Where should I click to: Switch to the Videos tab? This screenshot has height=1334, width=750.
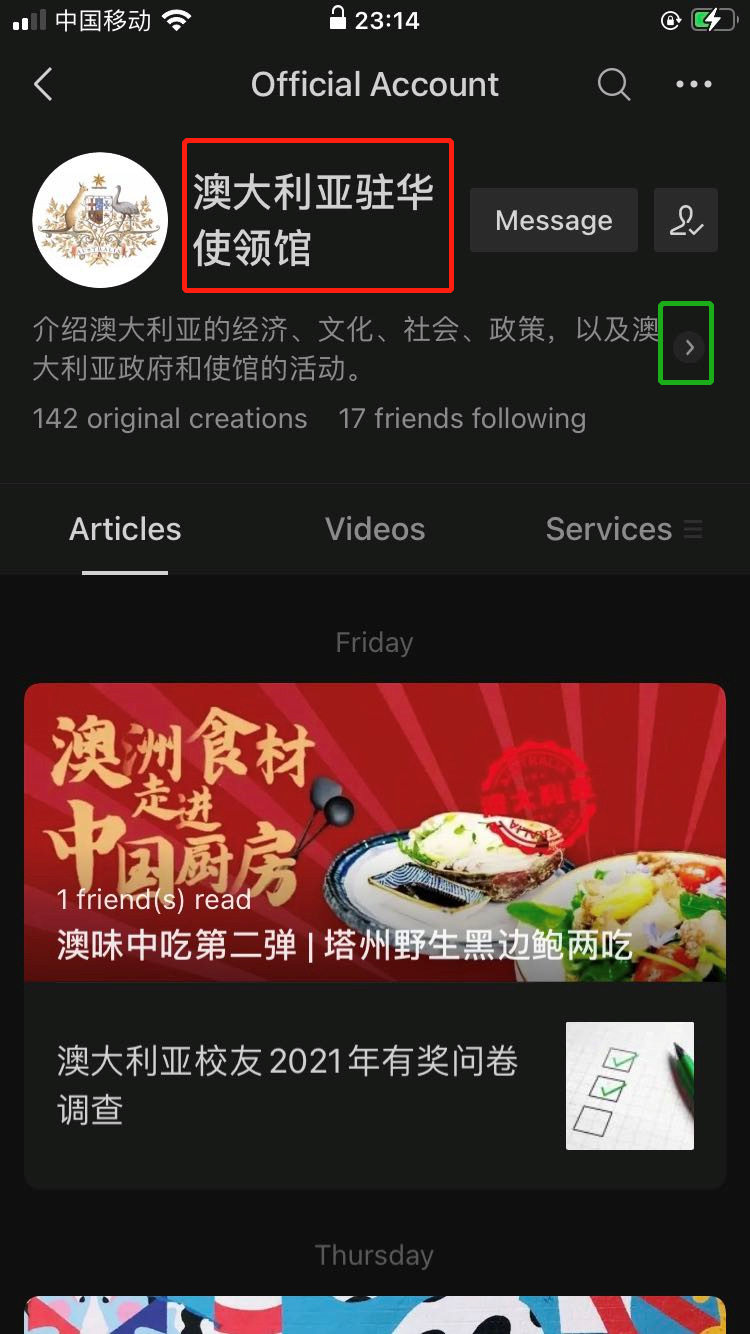pos(374,528)
